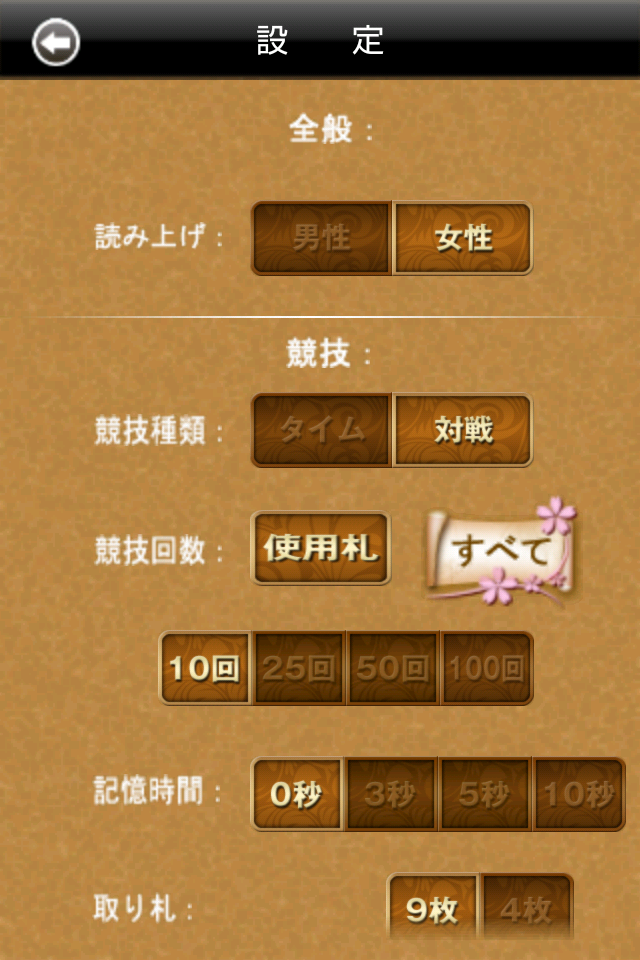
Task: Switch competition type to タイム
Action: click(321, 430)
